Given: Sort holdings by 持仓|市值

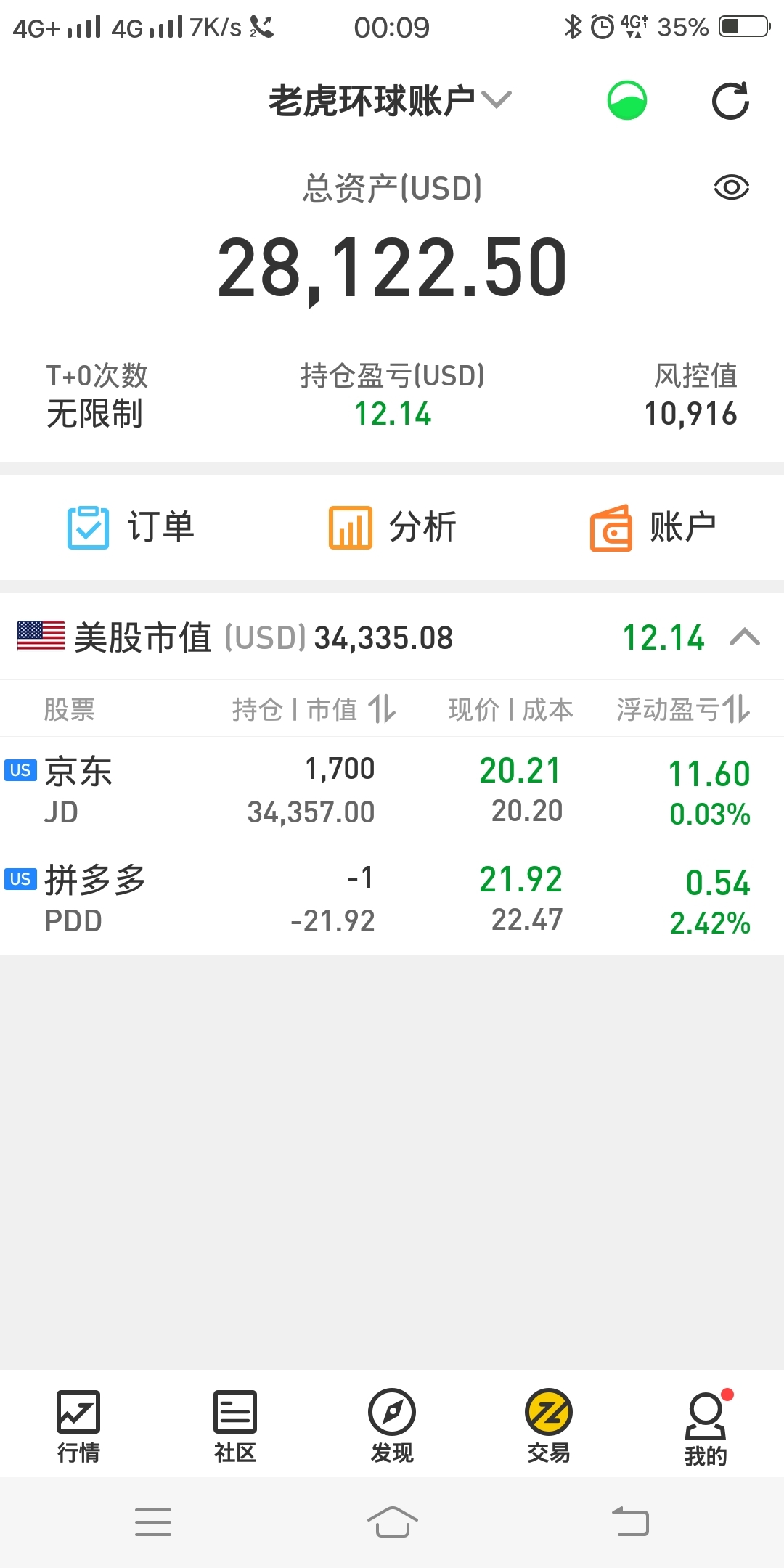Looking at the screenshot, I should click(x=314, y=709).
